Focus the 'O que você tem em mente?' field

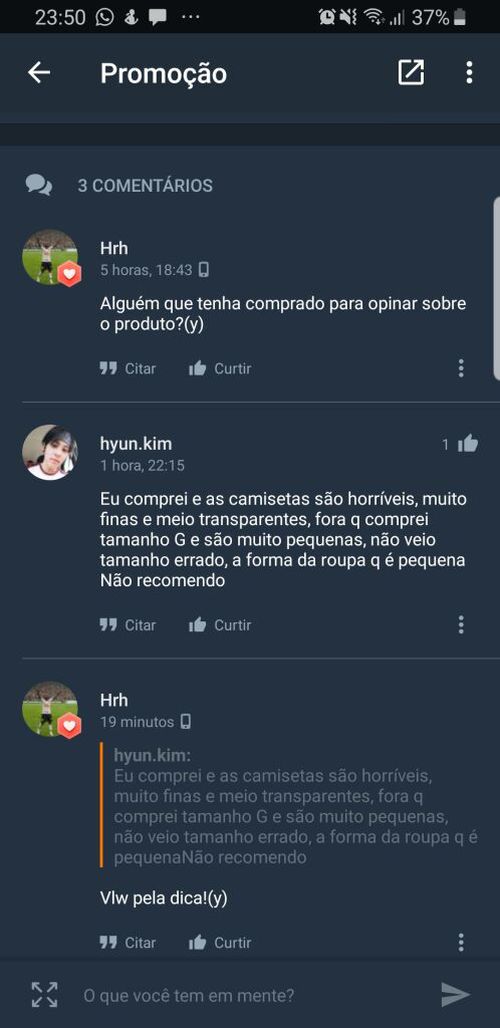pyautogui.click(x=249, y=996)
